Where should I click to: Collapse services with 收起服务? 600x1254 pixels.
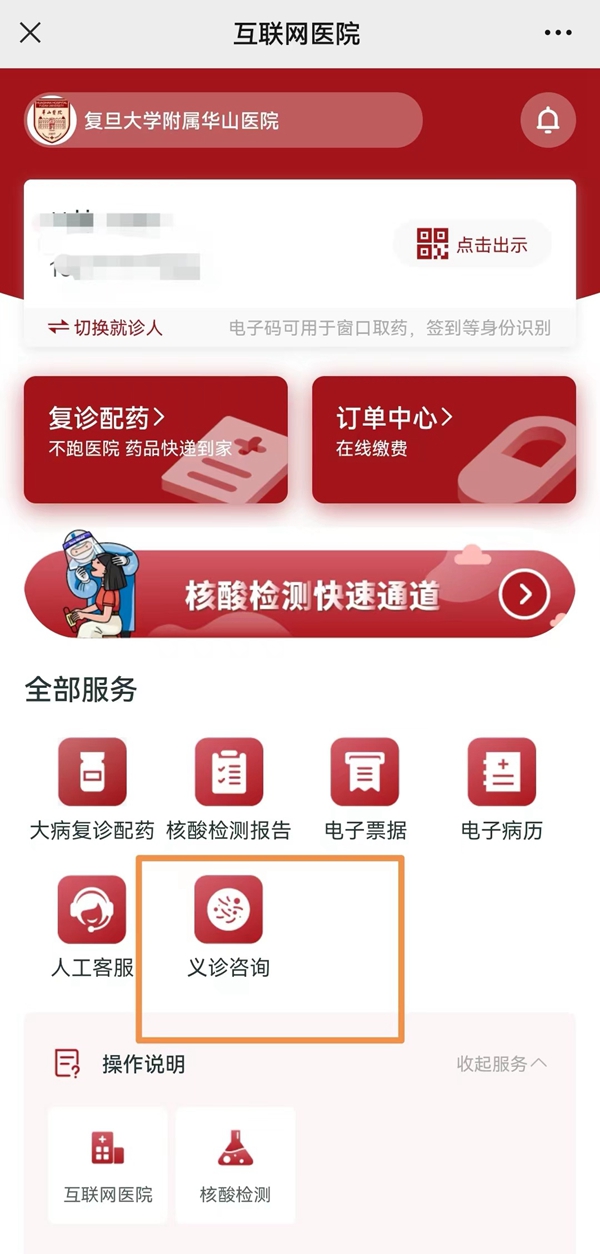pyautogui.click(x=501, y=1064)
